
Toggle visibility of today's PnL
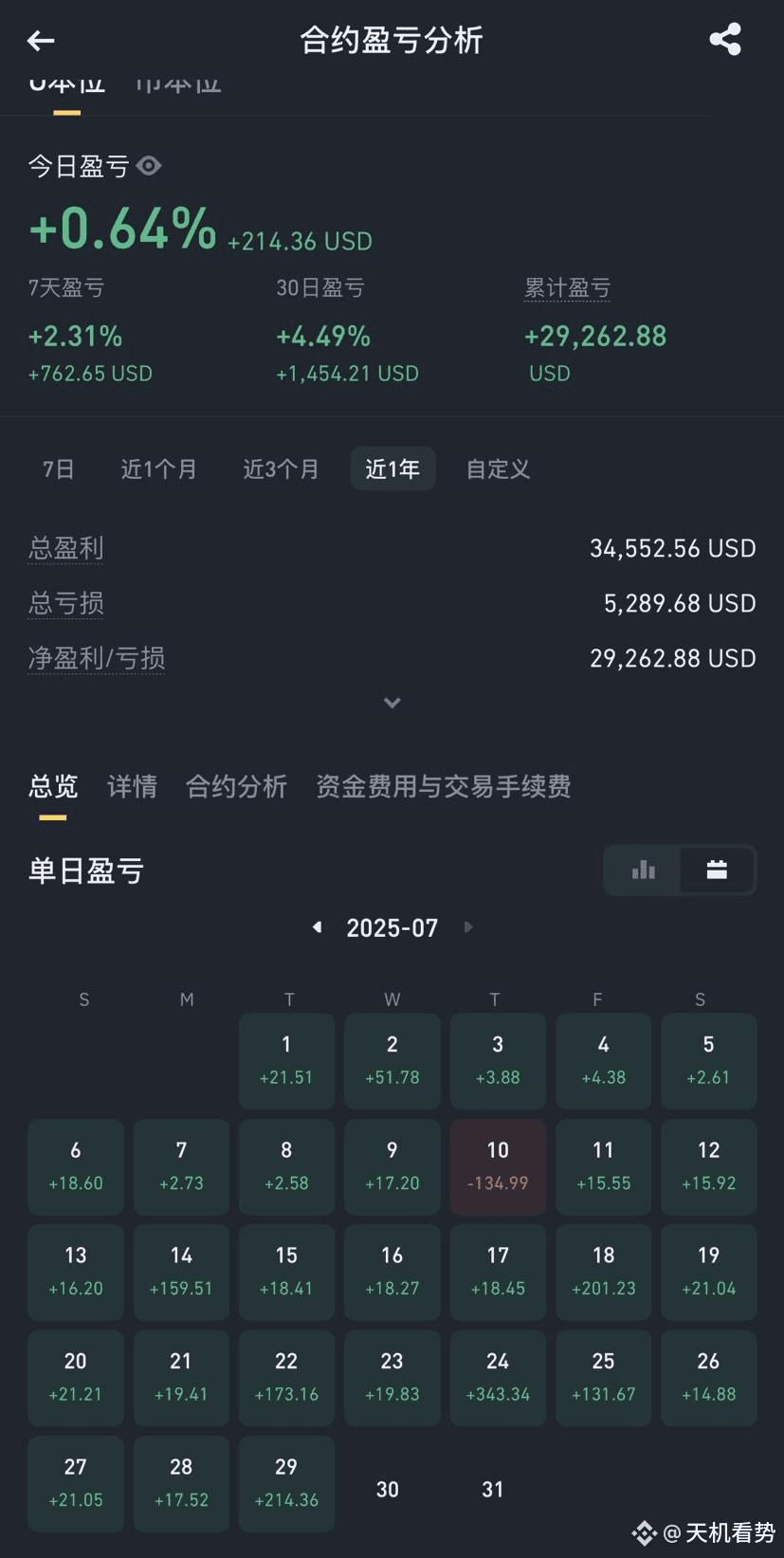149,166
